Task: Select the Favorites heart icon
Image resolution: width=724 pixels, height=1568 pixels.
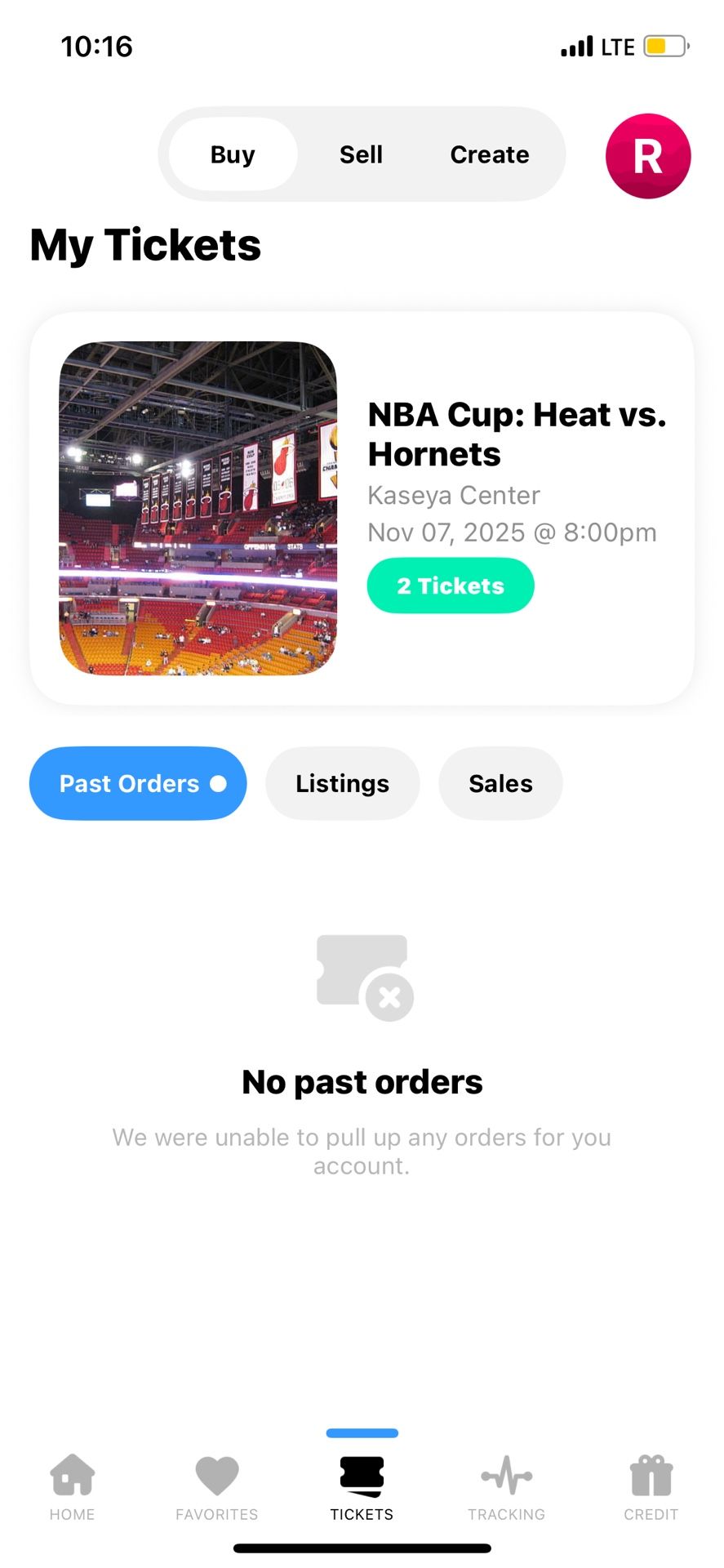Action: click(x=215, y=1475)
